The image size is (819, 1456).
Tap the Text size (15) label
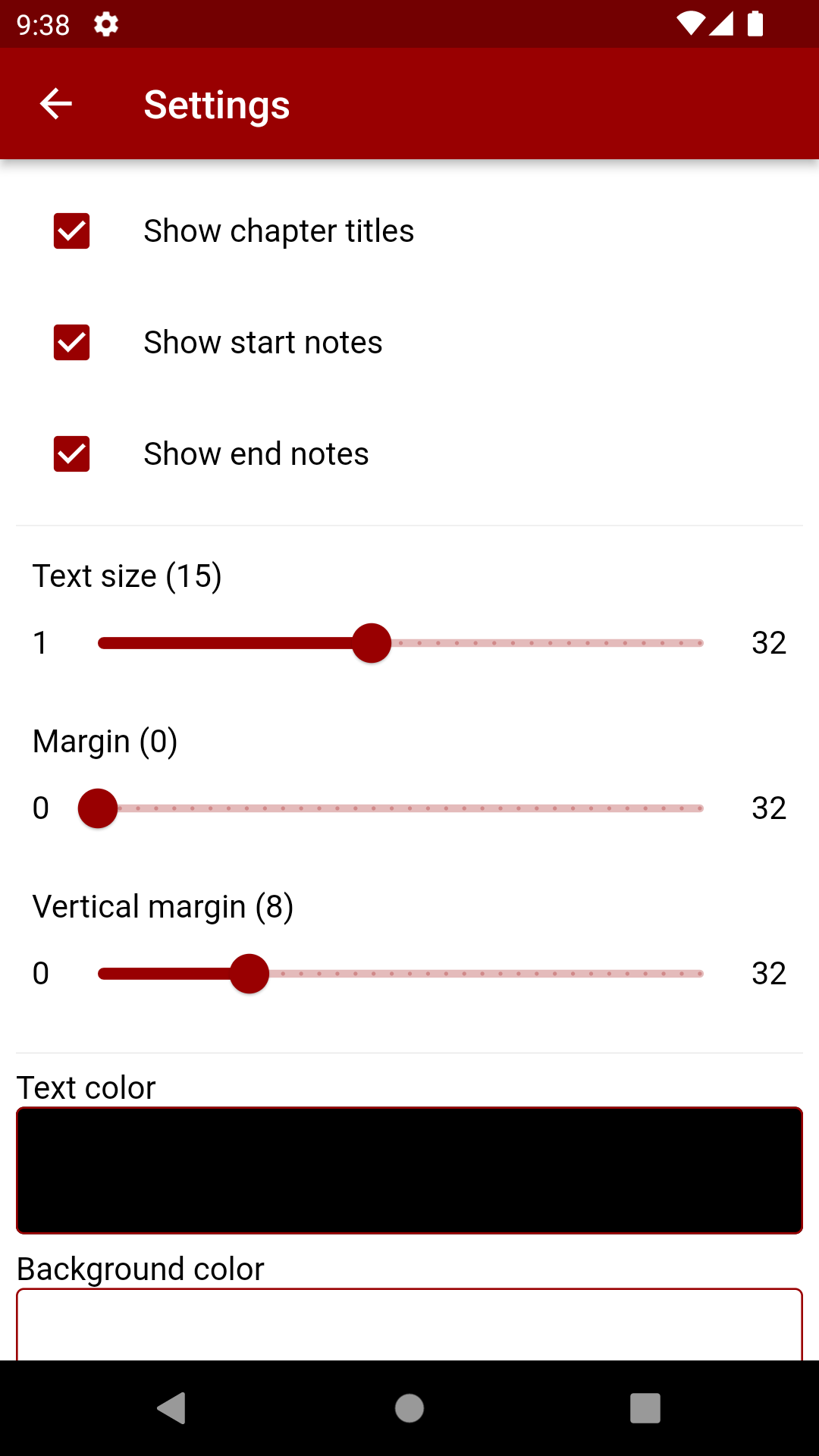point(127,576)
